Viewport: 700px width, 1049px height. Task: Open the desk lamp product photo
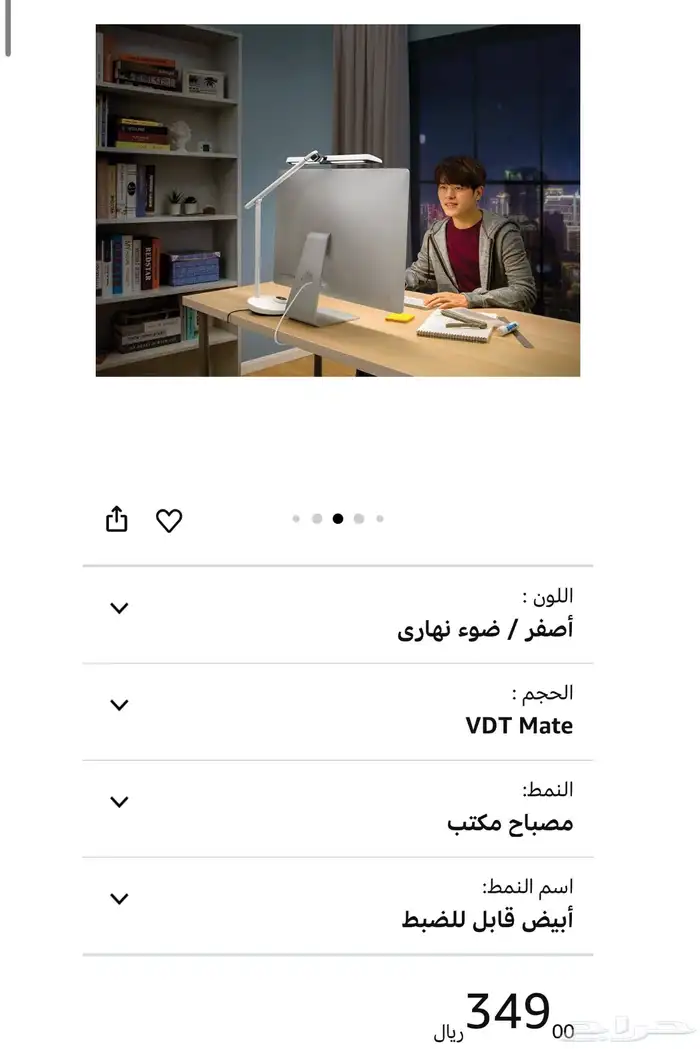(338, 200)
